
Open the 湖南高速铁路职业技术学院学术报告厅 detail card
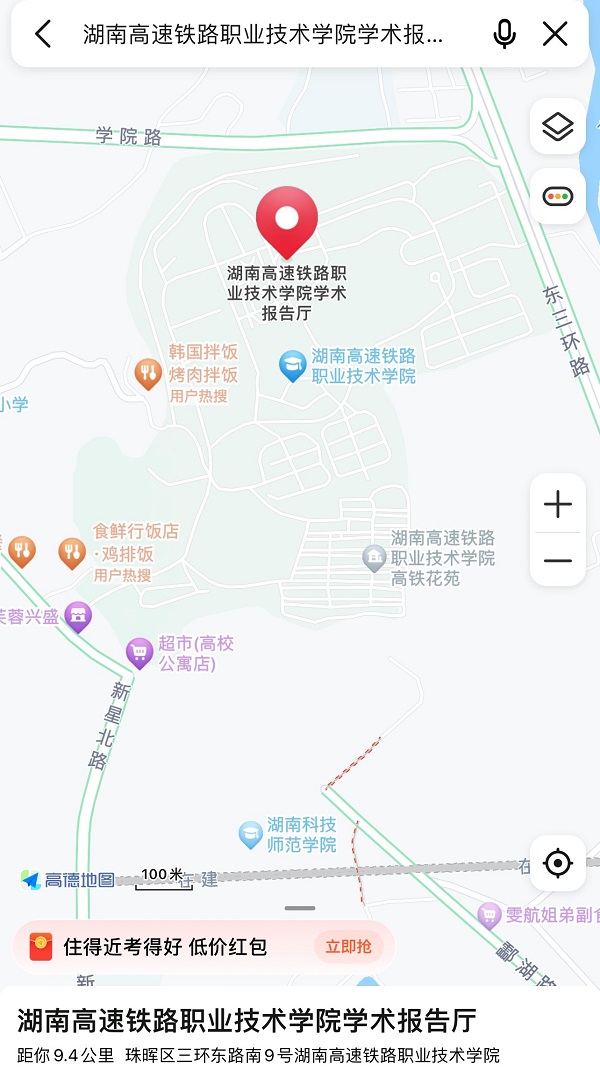300,1029
